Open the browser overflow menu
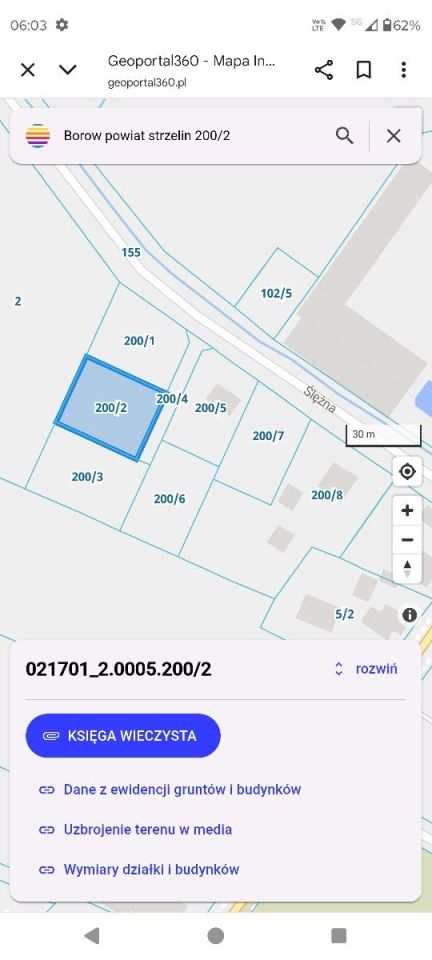This screenshot has height=960, width=432. (403, 70)
